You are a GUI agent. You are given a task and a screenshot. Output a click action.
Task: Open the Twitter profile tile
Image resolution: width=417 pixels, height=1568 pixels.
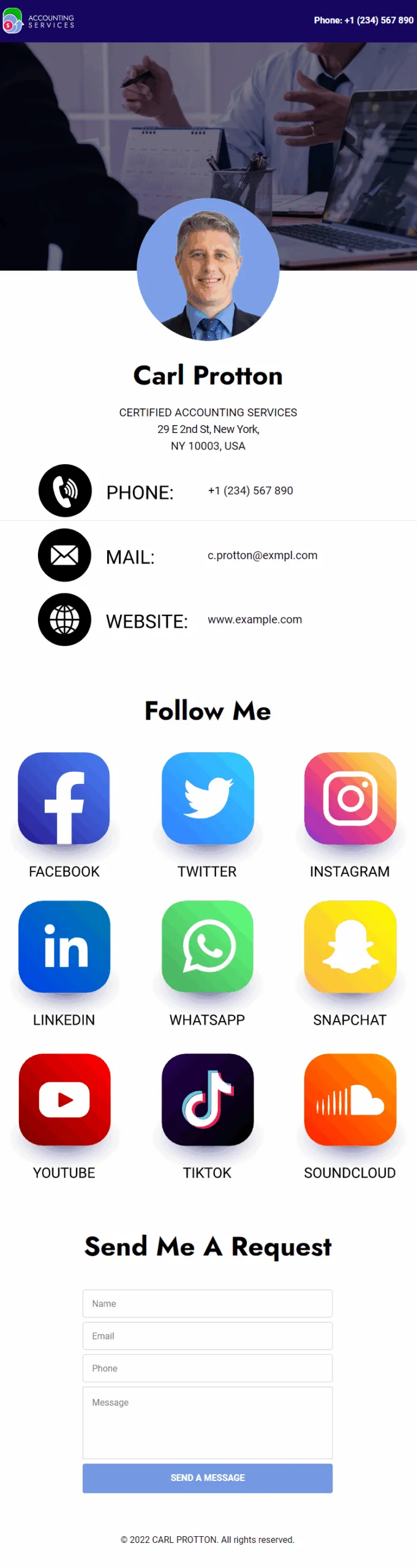[x=208, y=798]
